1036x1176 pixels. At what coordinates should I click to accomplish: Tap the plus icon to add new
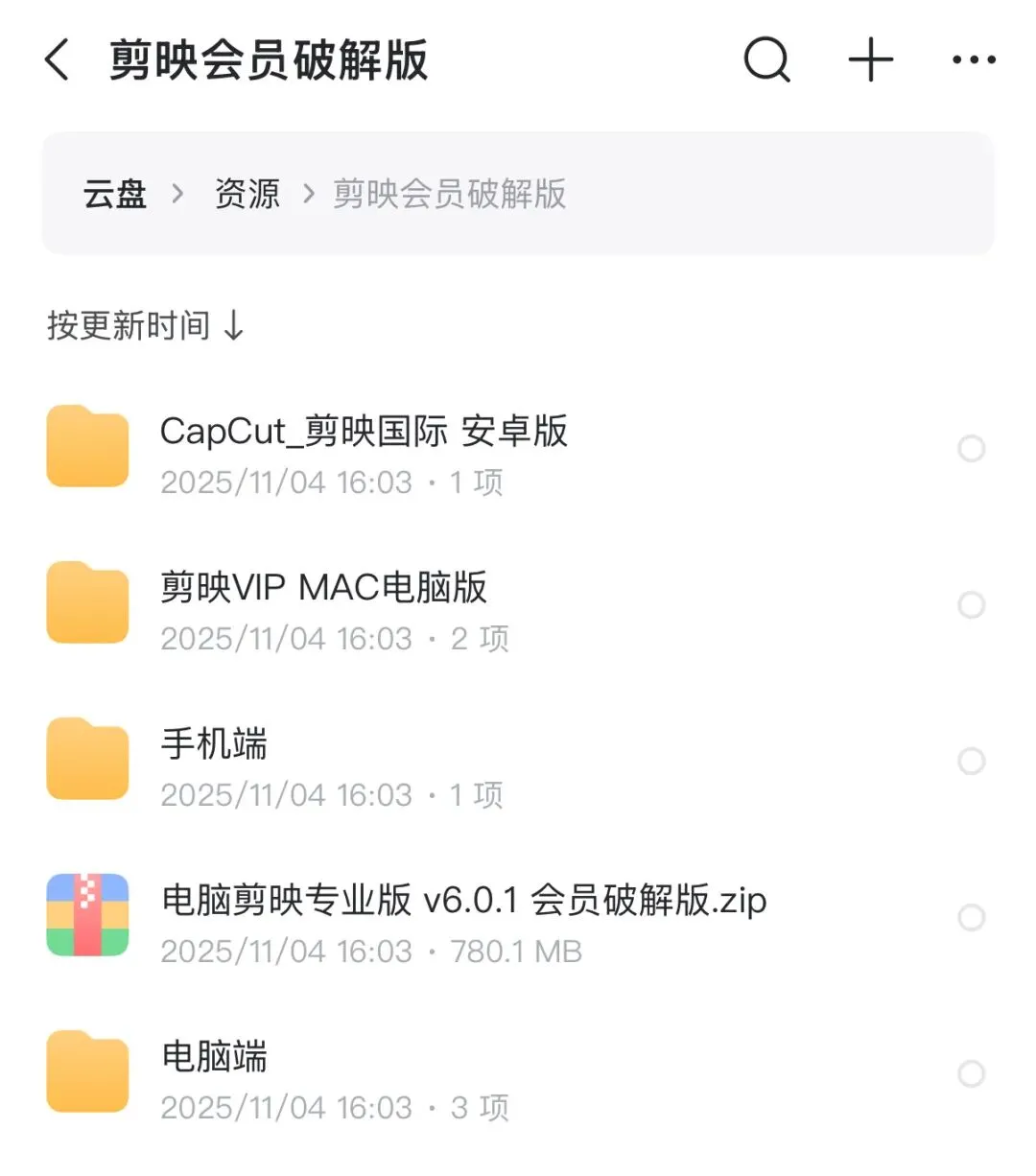point(871,59)
